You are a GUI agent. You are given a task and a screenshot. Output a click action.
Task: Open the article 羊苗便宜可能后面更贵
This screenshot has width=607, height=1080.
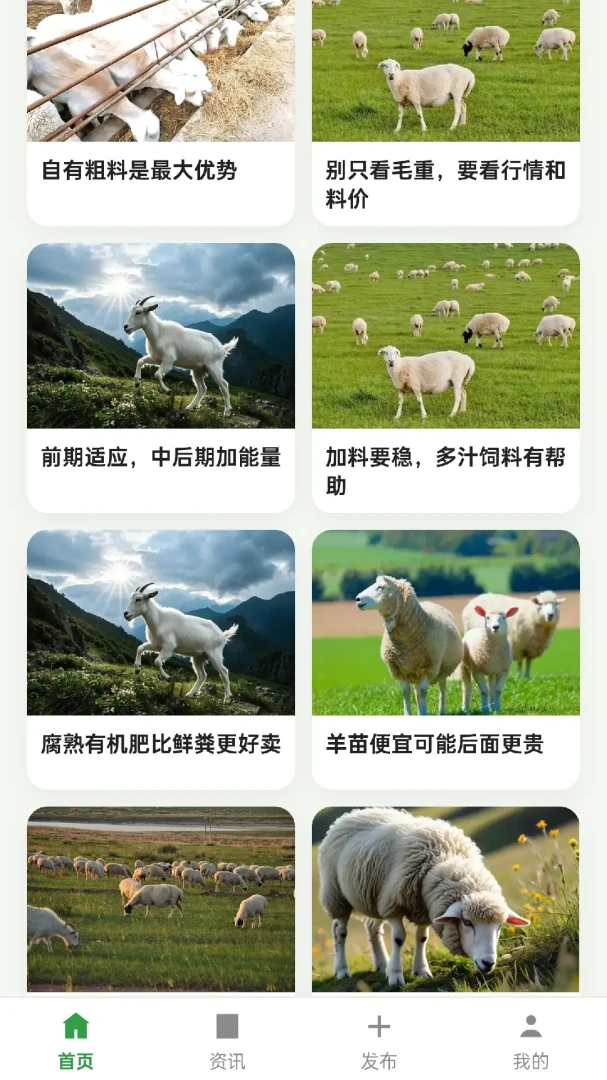pyautogui.click(x=446, y=659)
